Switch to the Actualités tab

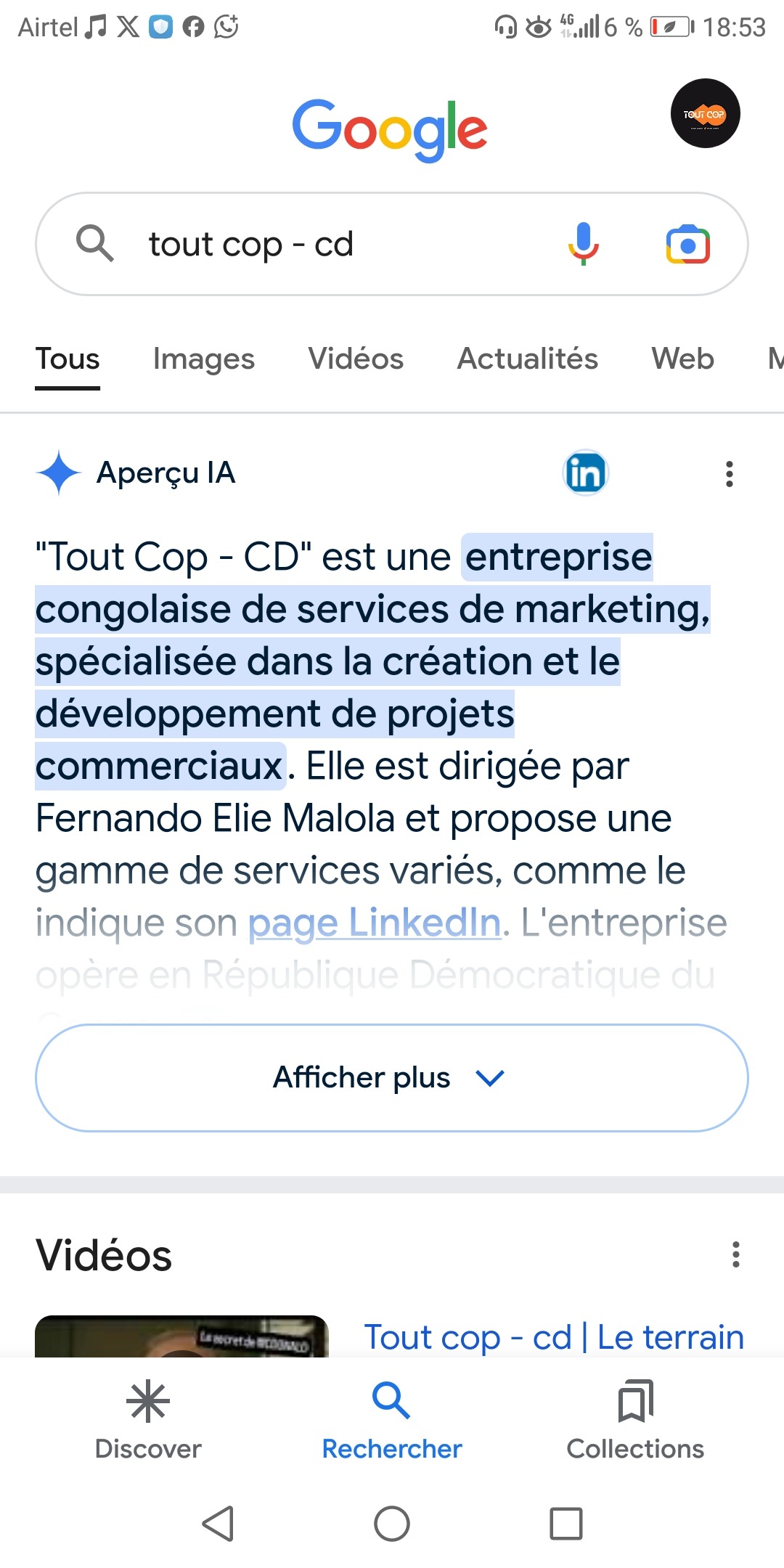(527, 359)
